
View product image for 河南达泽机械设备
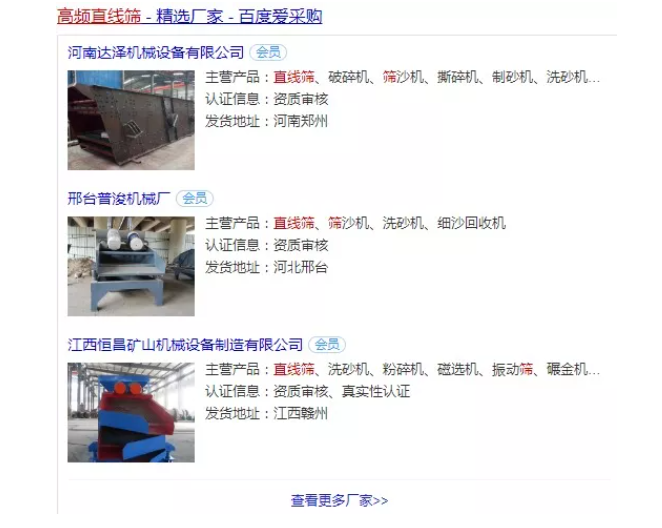click(x=131, y=121)
